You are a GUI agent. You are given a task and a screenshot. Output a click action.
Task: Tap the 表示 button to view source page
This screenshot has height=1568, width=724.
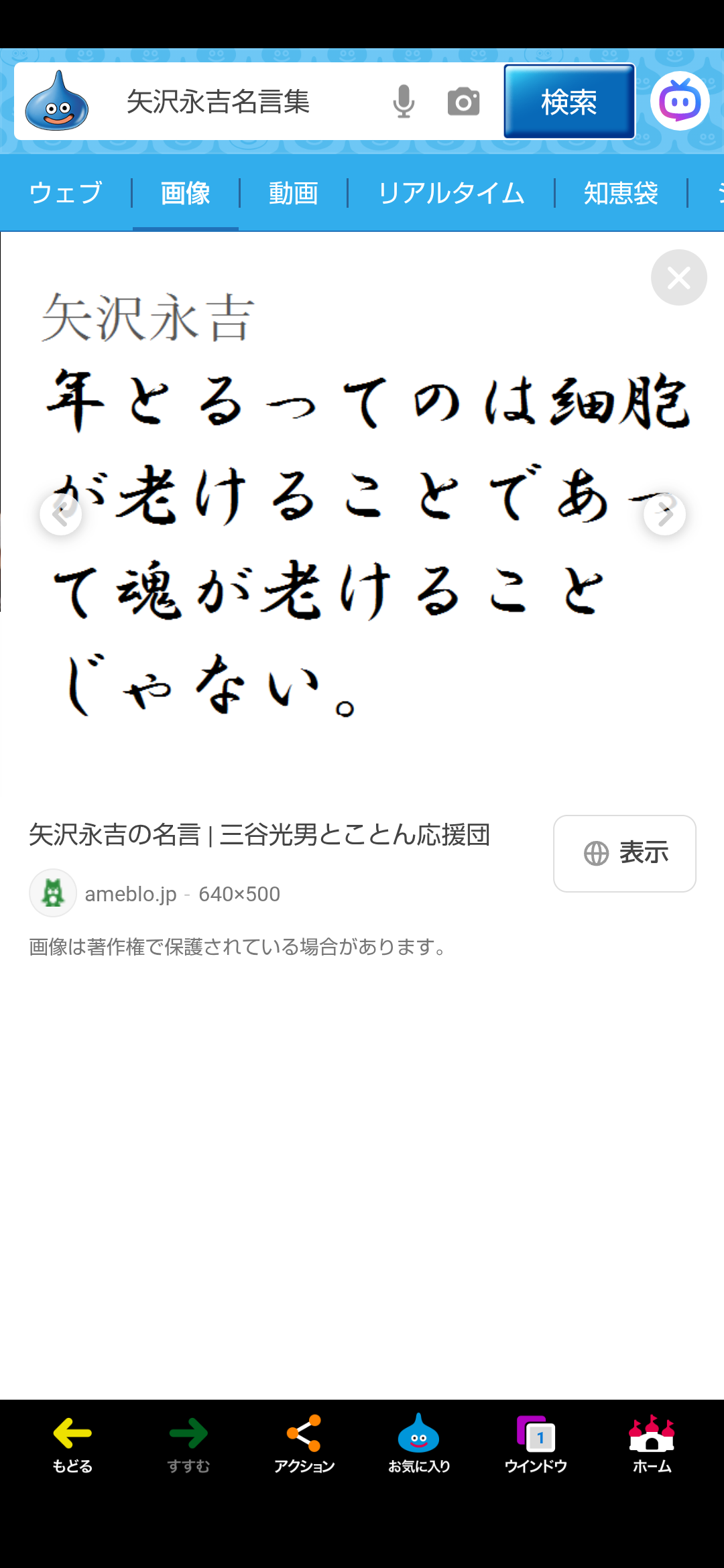624,853
